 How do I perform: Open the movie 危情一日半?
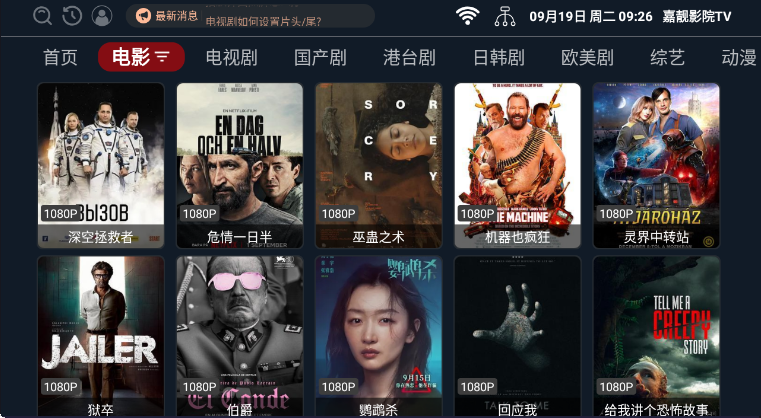[x=240, y=165]
